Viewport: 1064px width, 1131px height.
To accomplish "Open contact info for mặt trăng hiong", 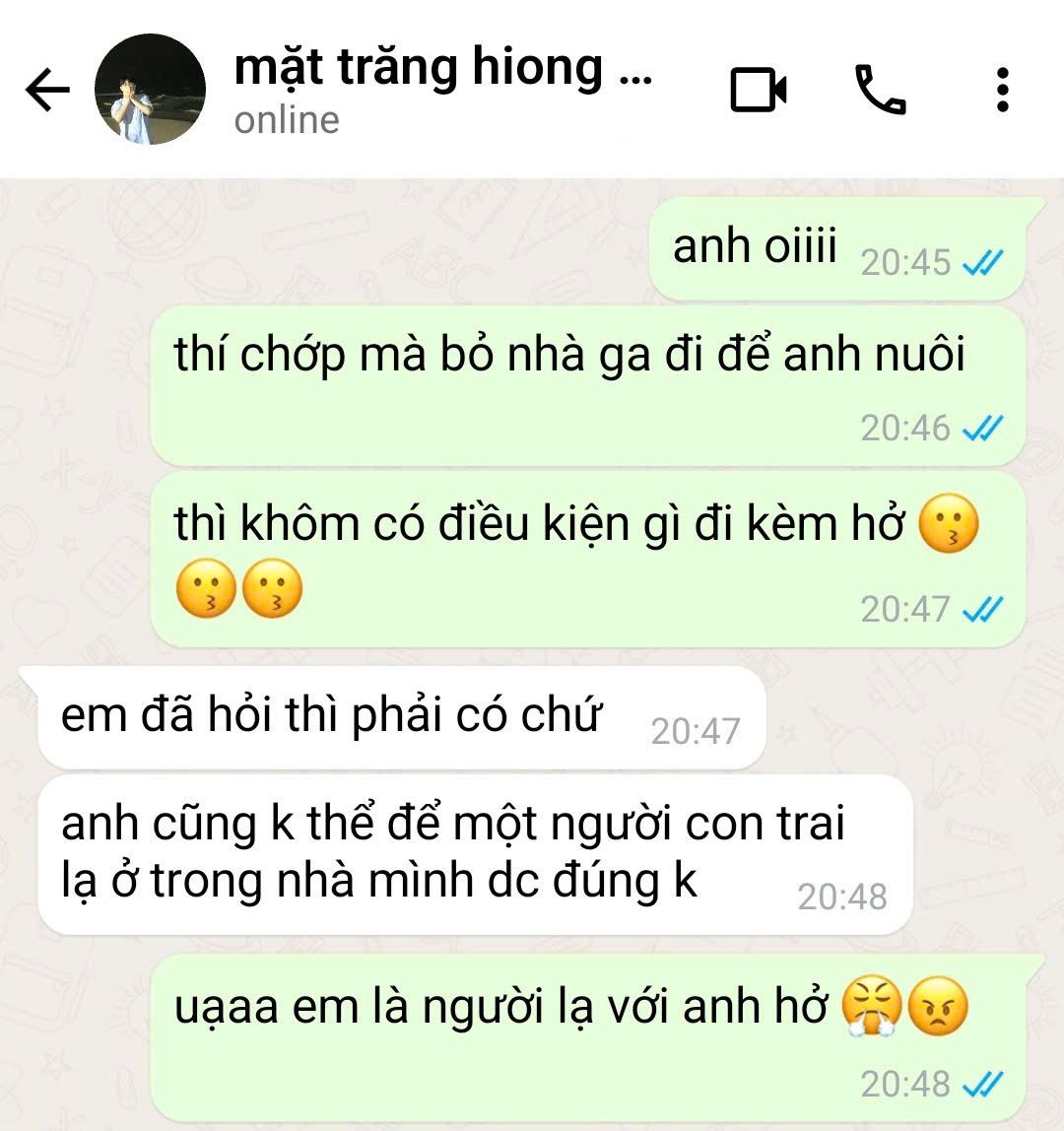I will pos(443,89).
